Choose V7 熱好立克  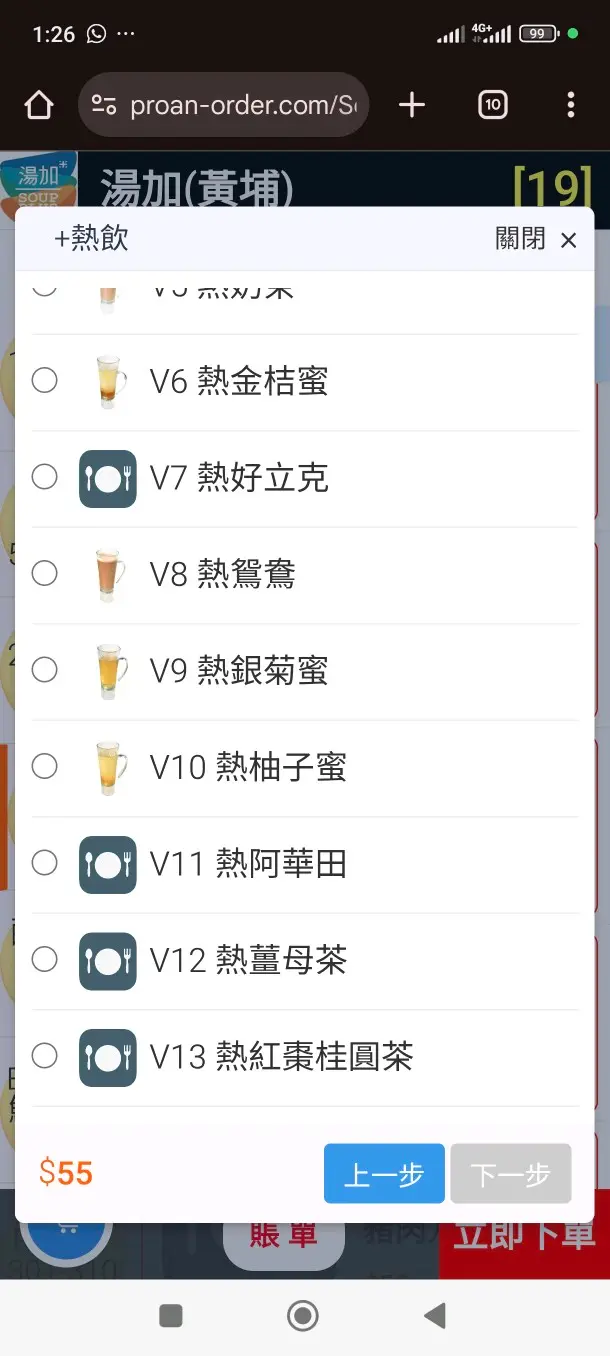coord(45,478)
